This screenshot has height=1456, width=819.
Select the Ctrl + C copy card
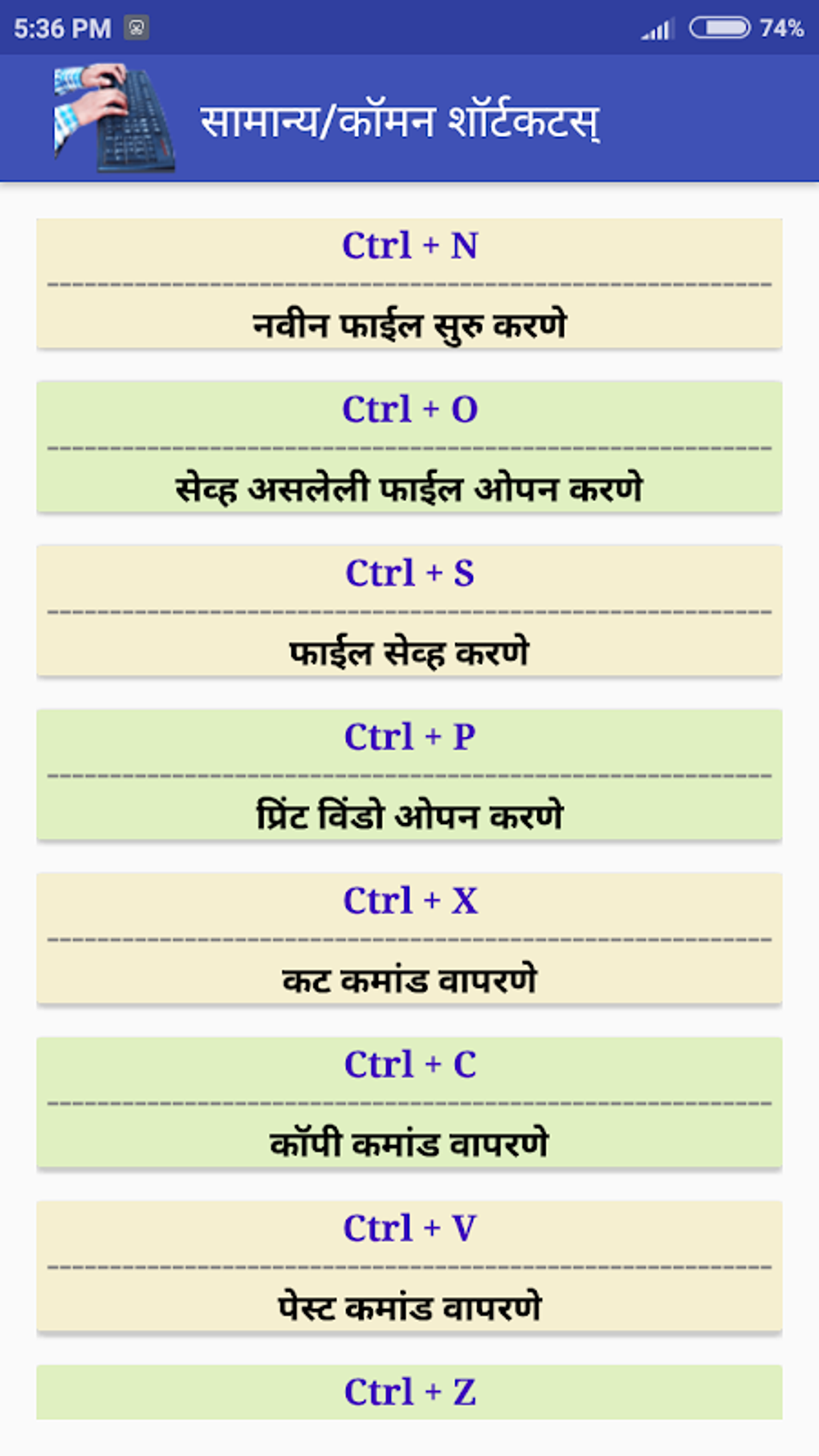click(409, 1103)
